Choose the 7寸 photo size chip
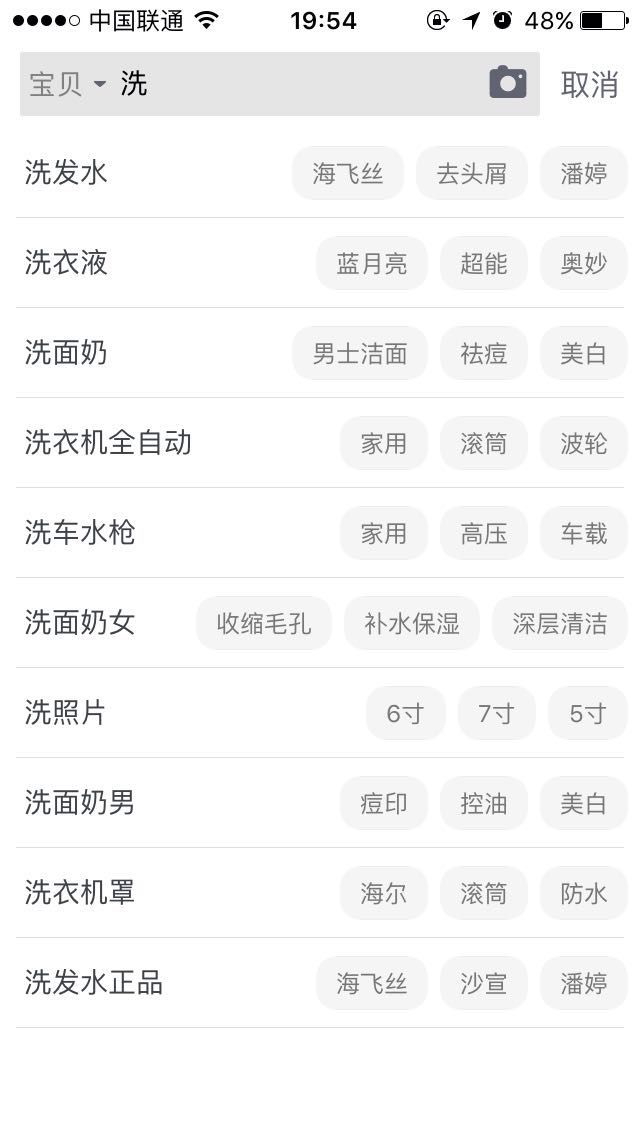 point(496,713)
